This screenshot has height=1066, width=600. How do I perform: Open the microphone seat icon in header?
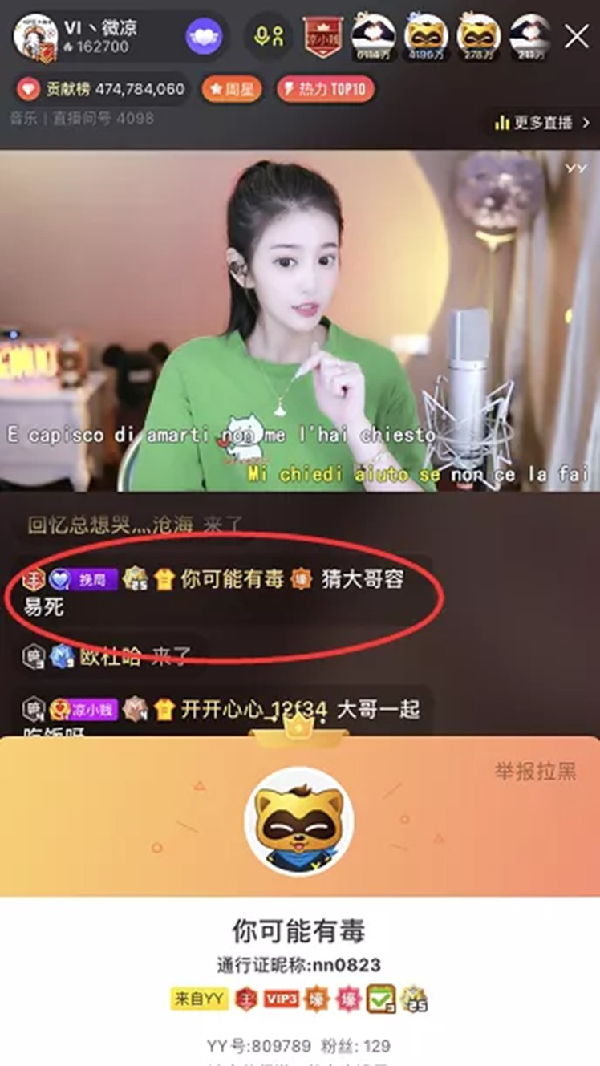pyautogui.click(x=268, y=37)
